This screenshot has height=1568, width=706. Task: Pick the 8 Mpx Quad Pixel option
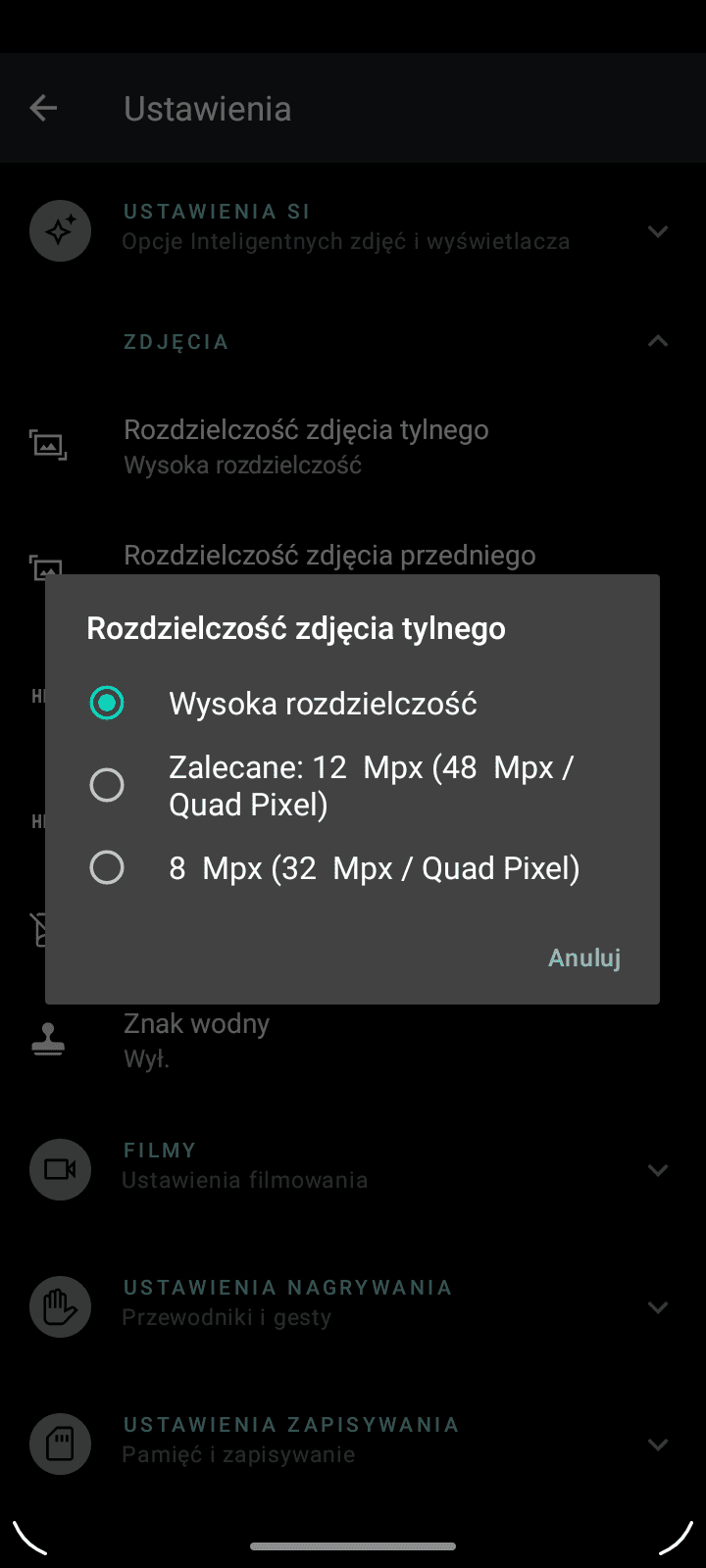pos(352,868)
